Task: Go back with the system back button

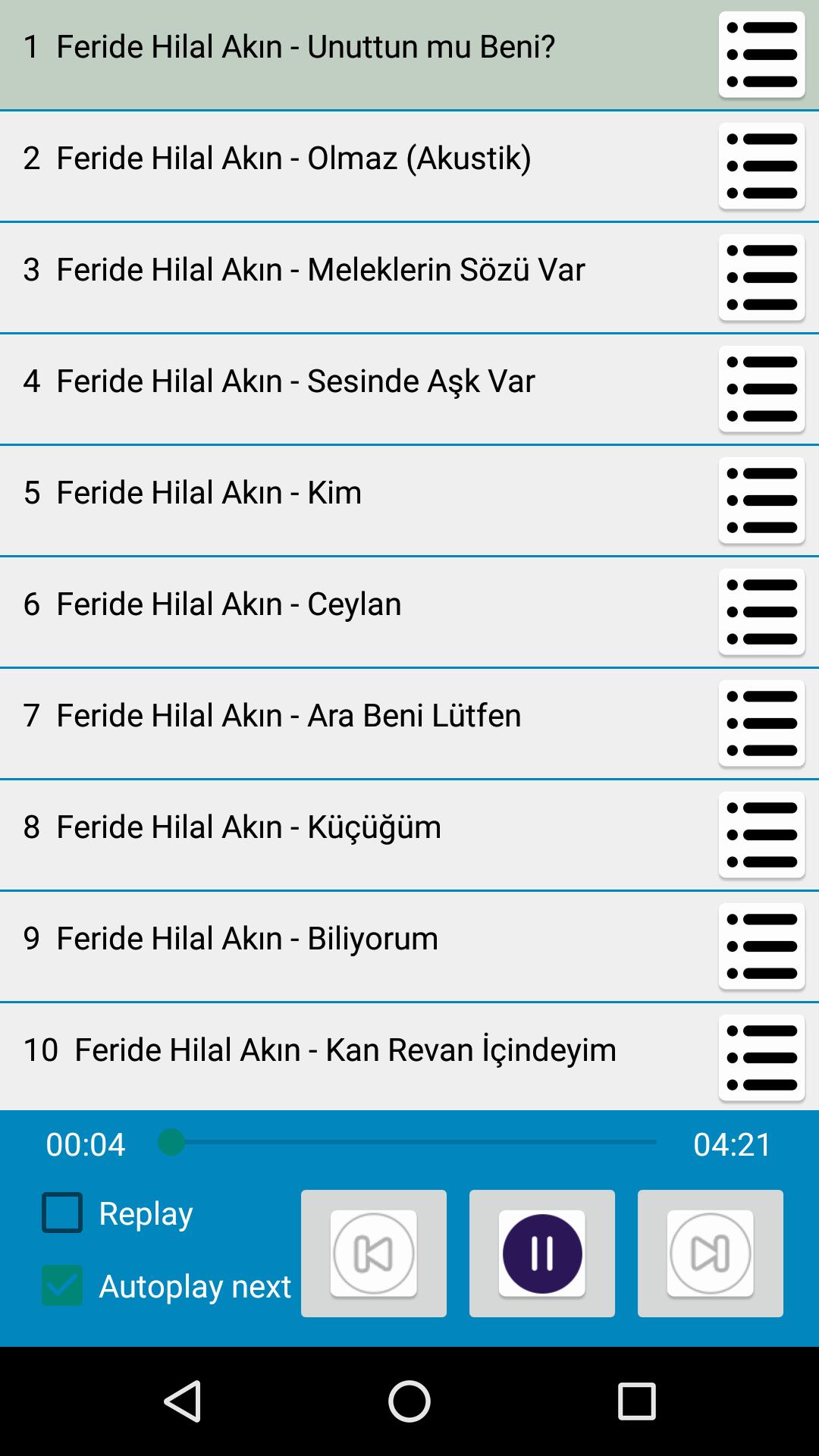Action: coord(182,1401)
